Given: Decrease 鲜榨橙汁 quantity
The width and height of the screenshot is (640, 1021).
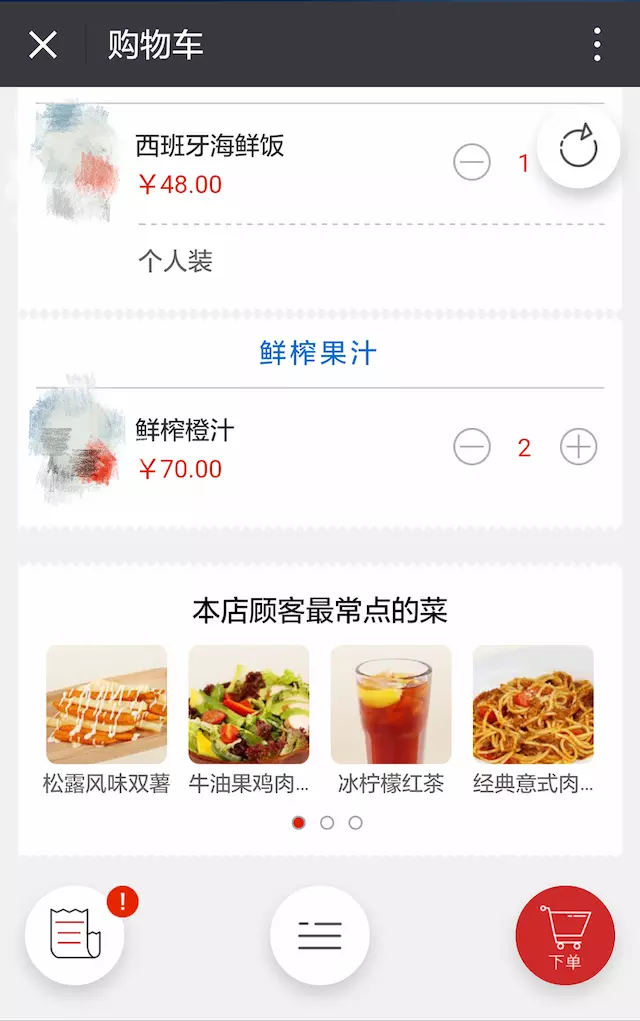Looking at the screenshot, I should [x=472, y=447].
